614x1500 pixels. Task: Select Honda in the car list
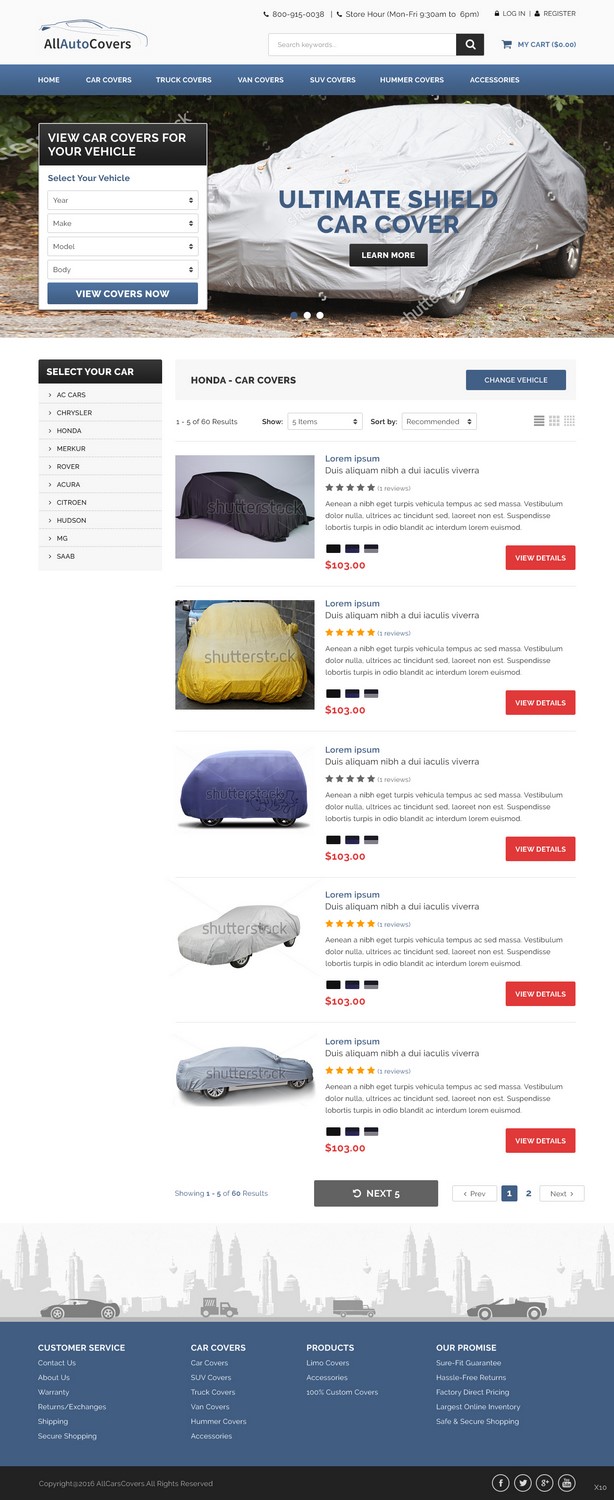tap(69, 431)
